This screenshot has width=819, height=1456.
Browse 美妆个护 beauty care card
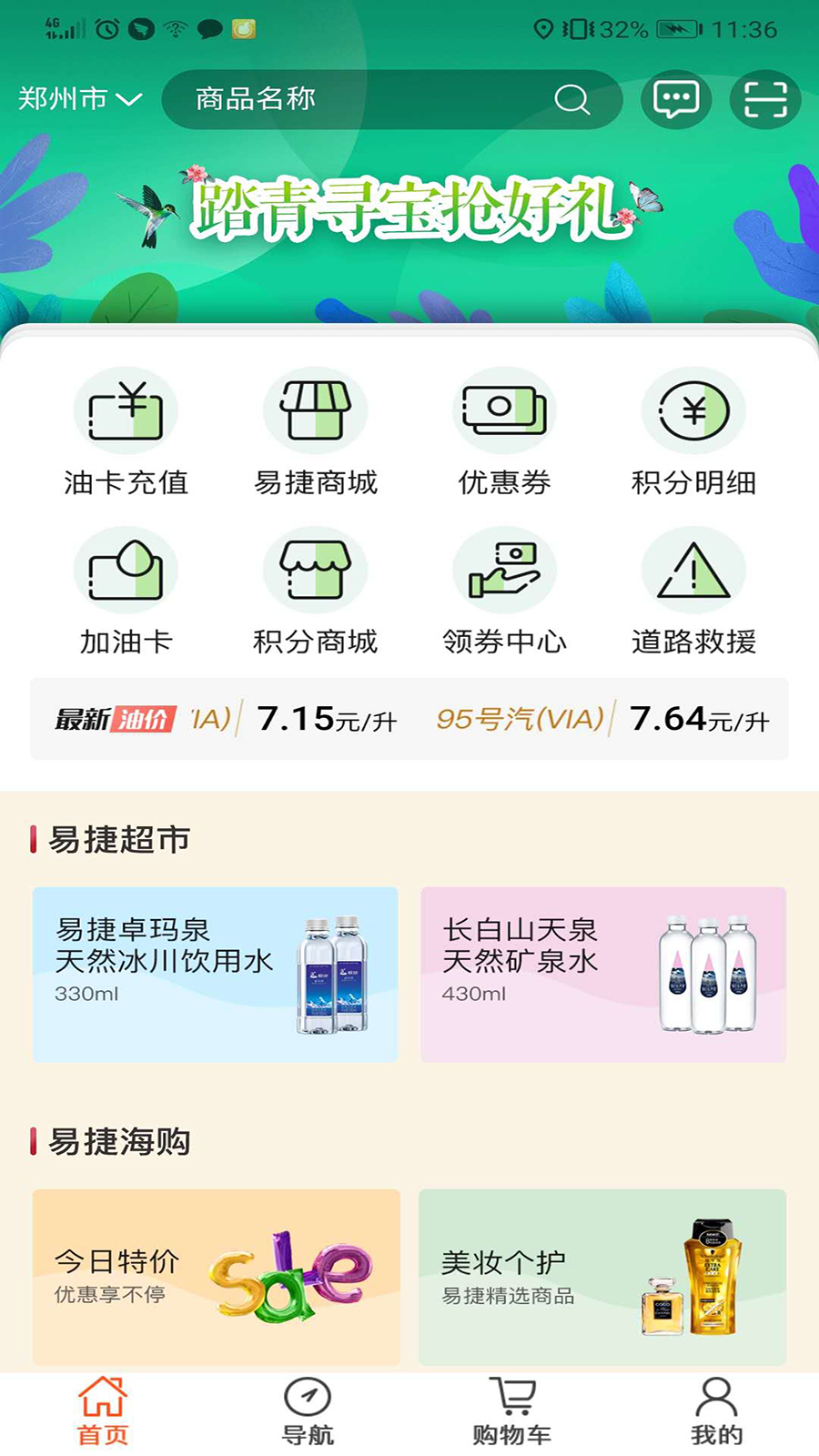[x=602, y=1276]
